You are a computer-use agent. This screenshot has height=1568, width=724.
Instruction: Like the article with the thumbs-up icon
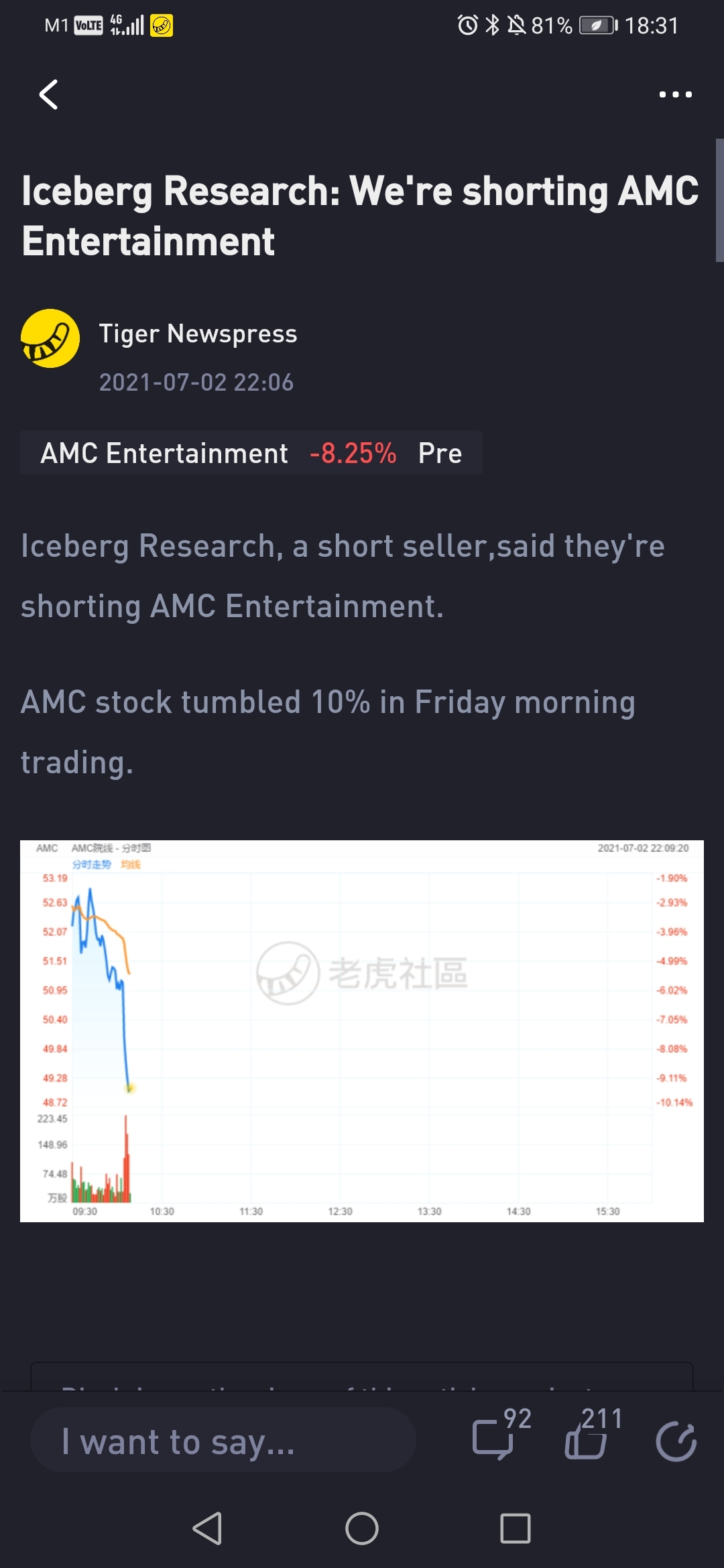pyautogui.click(x=586, y=1441)
